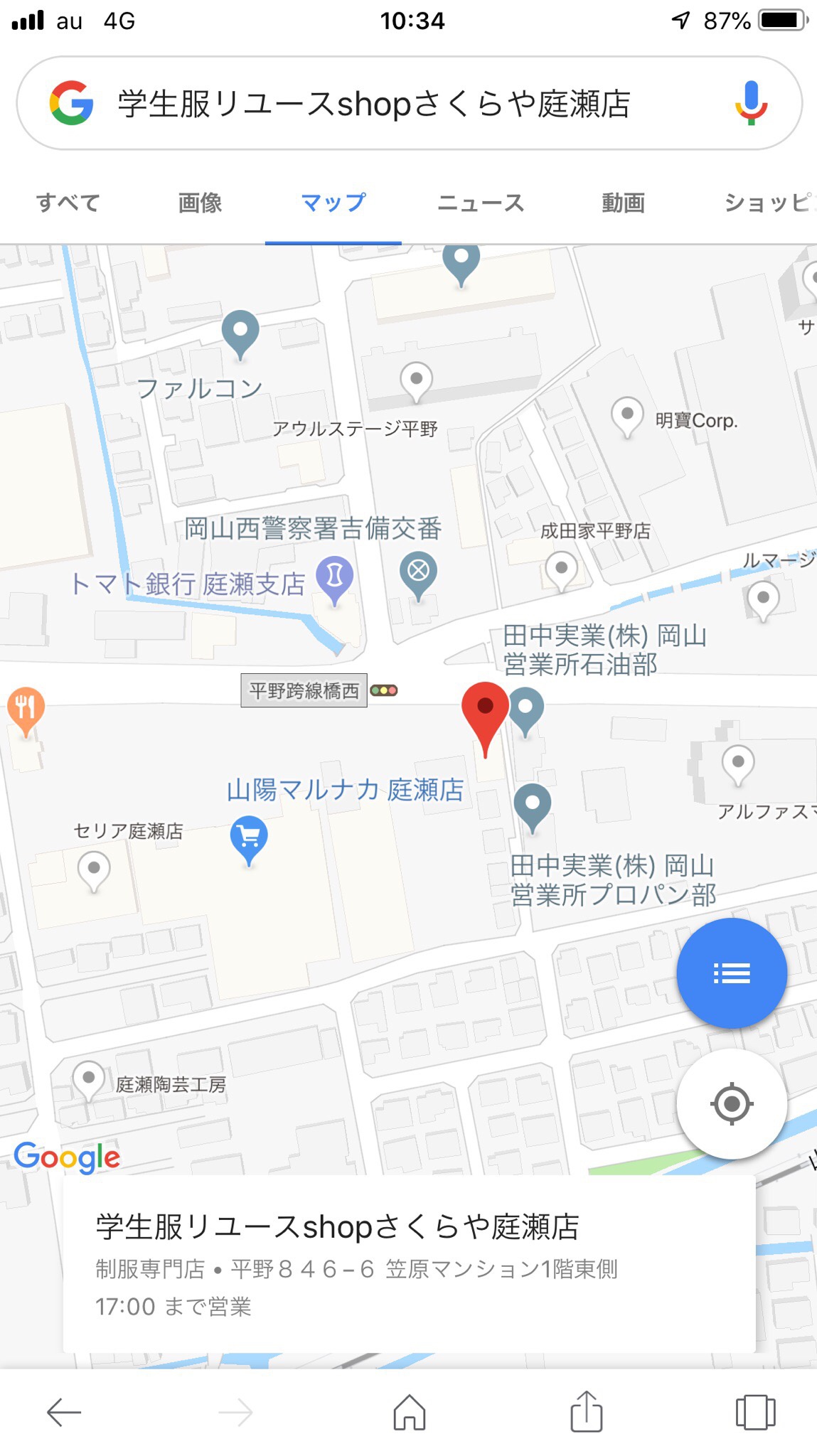Open the list view floating button
817x1456 pixels.
coord(732,973)
